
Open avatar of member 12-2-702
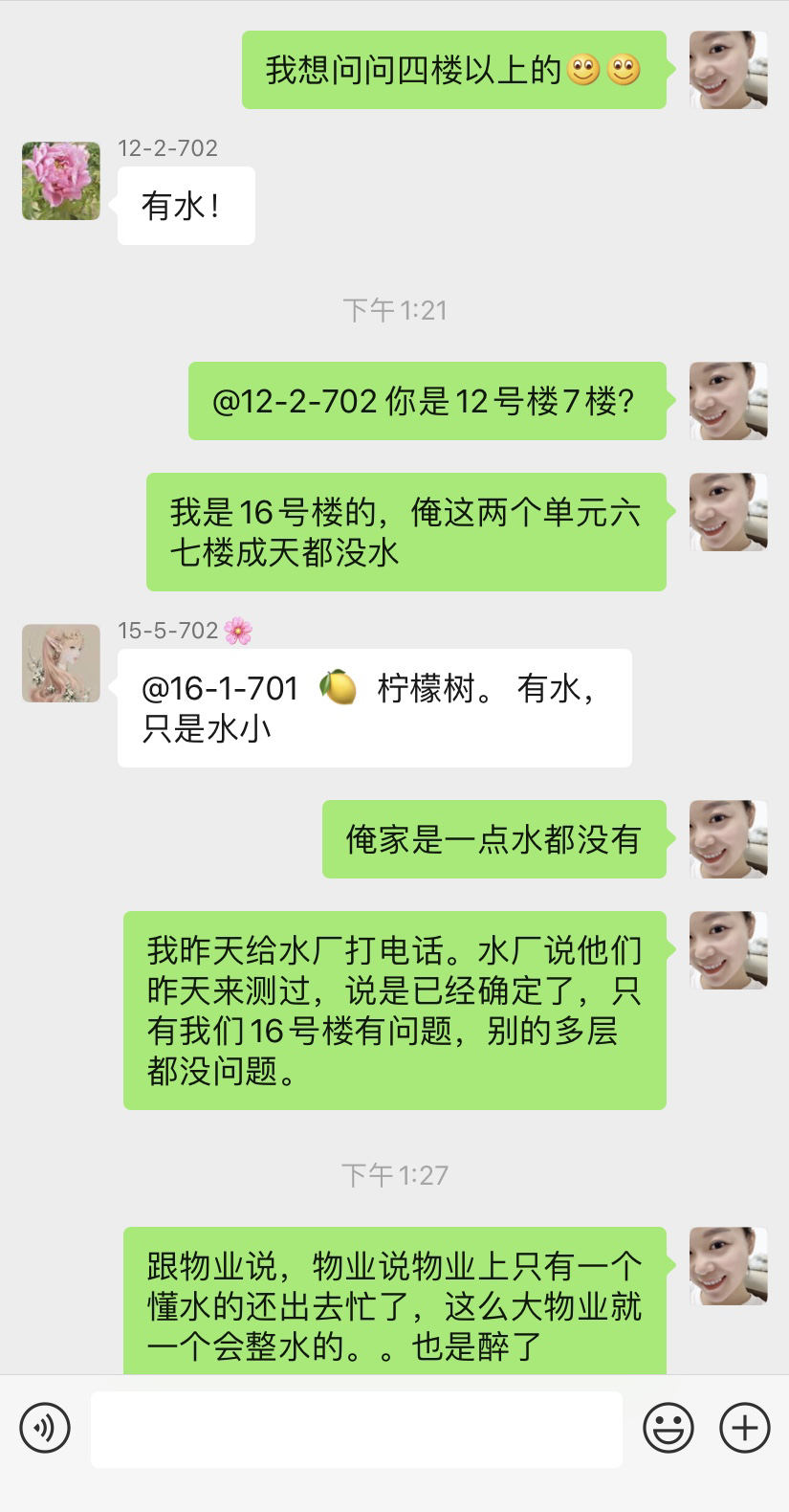[x=61, y=181]
